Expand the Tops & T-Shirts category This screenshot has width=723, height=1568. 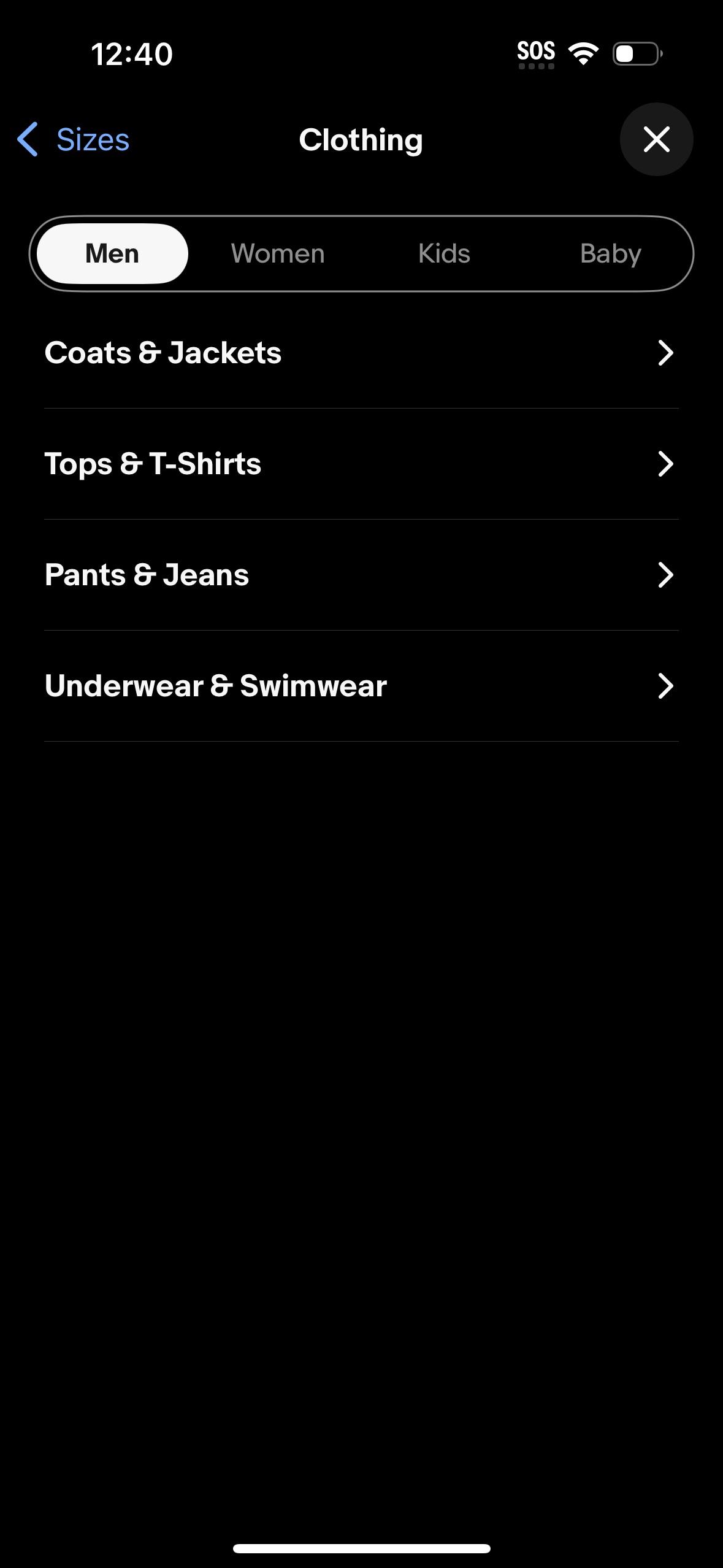click(x=361, y=464)
